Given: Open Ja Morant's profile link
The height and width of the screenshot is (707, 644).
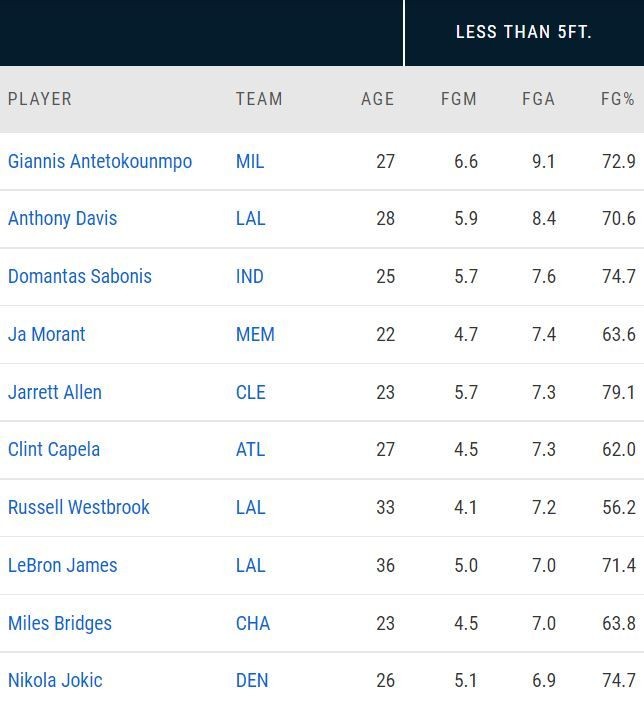Looking at the screenshot, I should click(x=46, y=334).
